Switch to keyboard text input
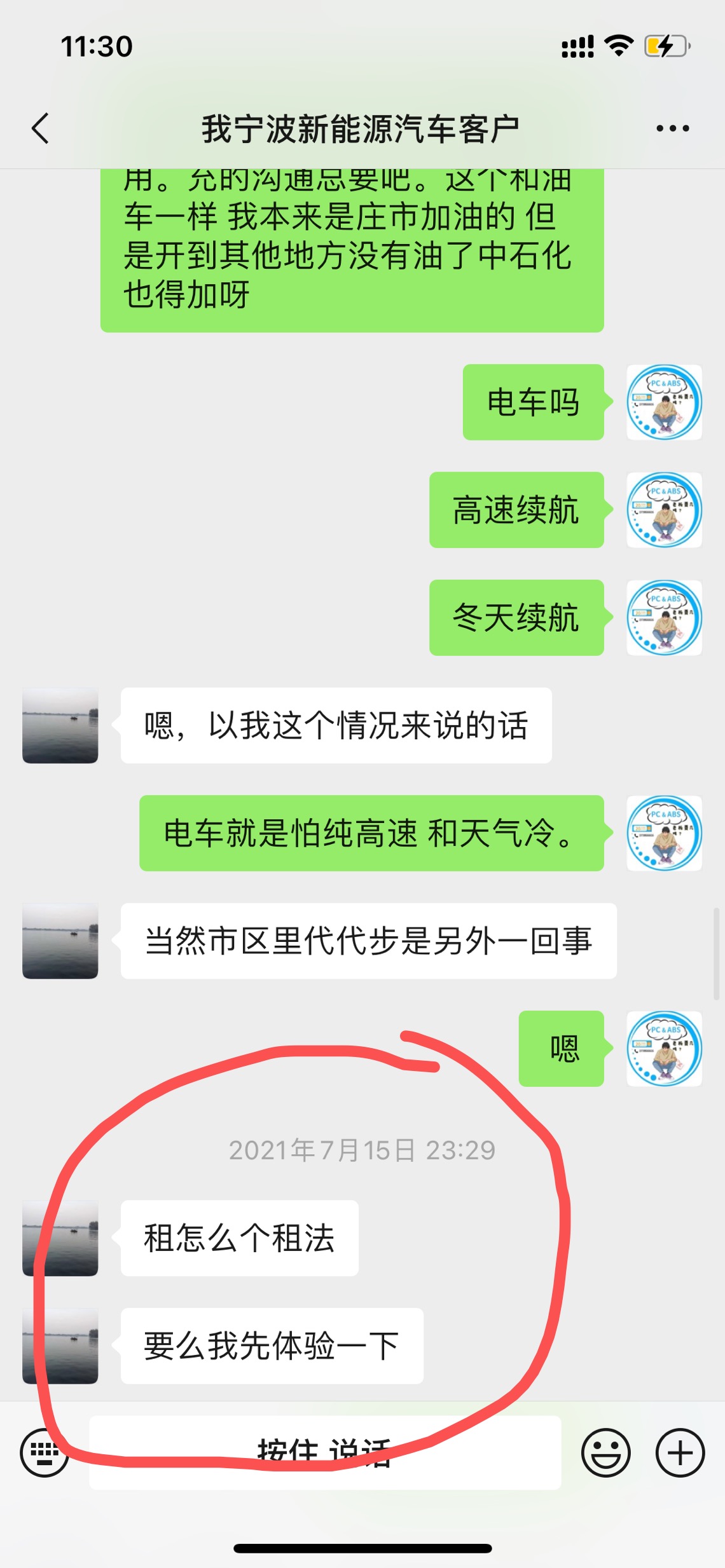Image resolution: width=725 pixels, height=1568 pixels. 44,1452
